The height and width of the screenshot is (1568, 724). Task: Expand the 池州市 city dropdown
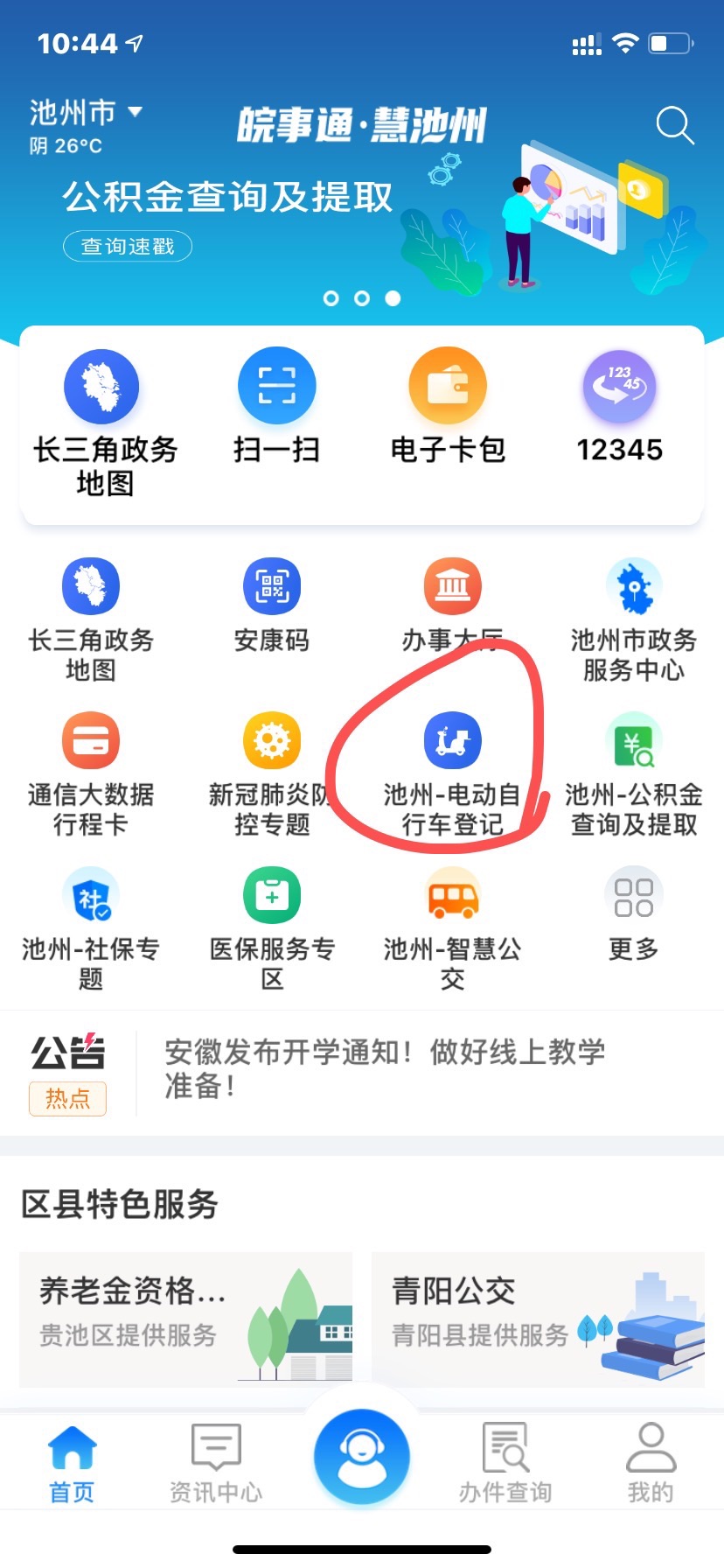[x=85, y=113]
